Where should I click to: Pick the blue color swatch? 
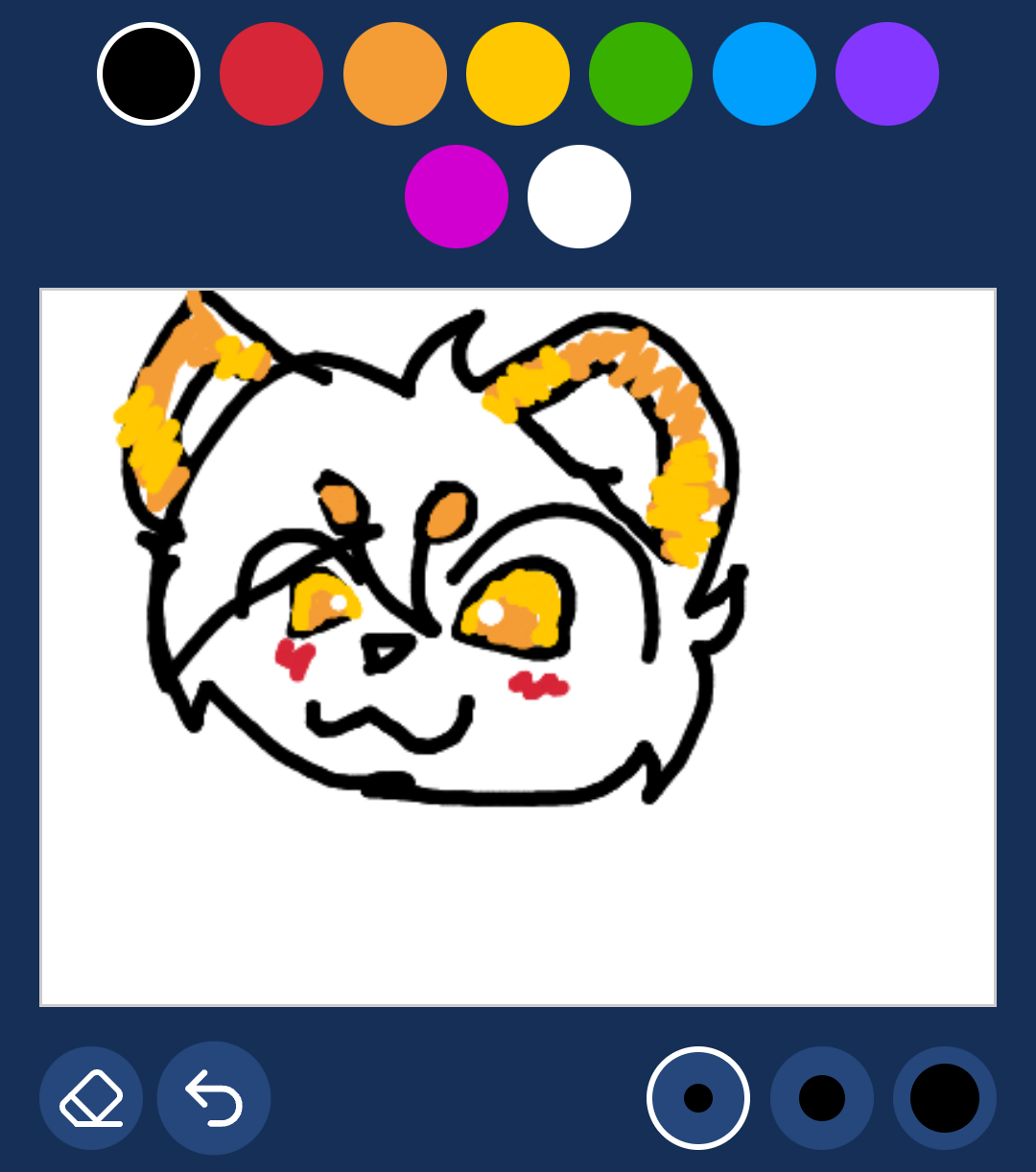pyautogui.click(x=765, y=74)
